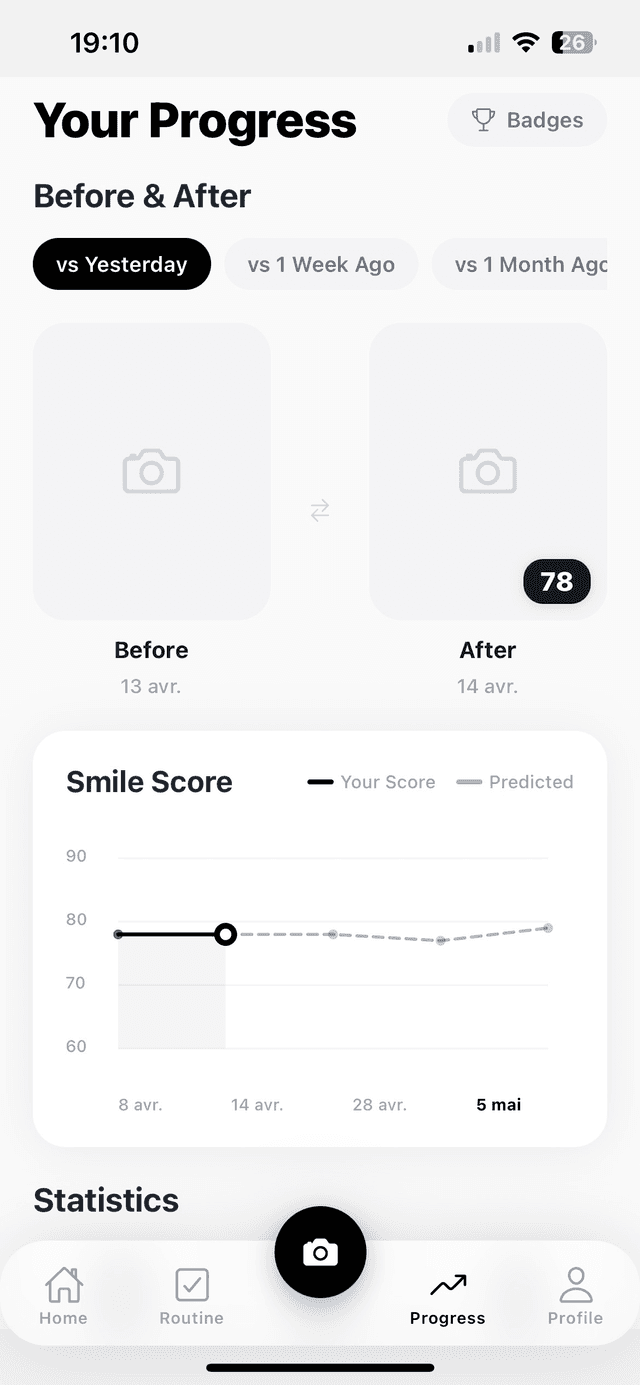Image resolution: width=640 pixels, height=1385 pixels.
Task: Open the Before photo placeholder
Action: click(152, 471)
